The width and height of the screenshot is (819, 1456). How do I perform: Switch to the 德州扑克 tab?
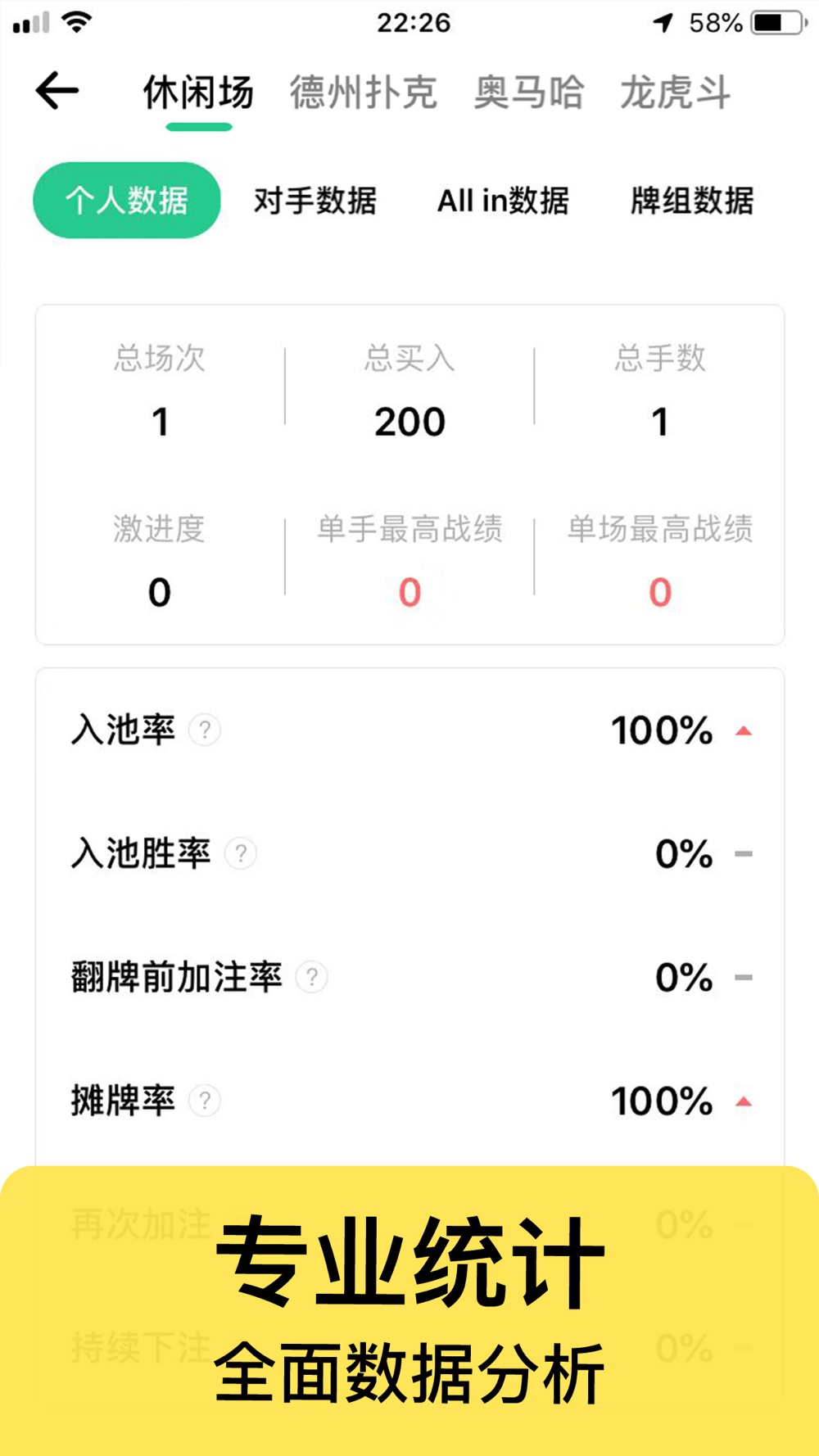[363, 92]
